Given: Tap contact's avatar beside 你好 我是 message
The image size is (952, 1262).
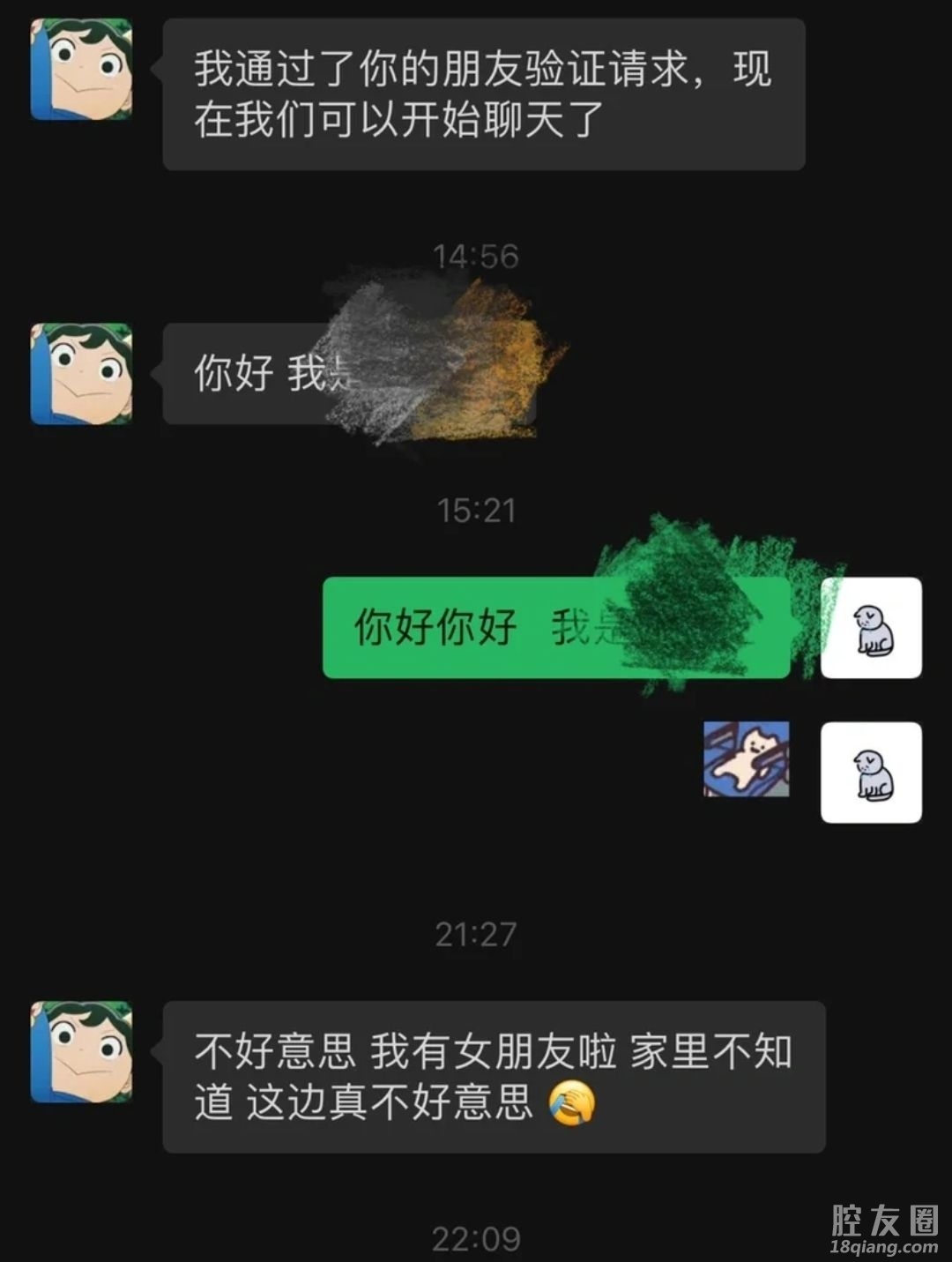Looking at the screenshot, I should click(81, 374).
